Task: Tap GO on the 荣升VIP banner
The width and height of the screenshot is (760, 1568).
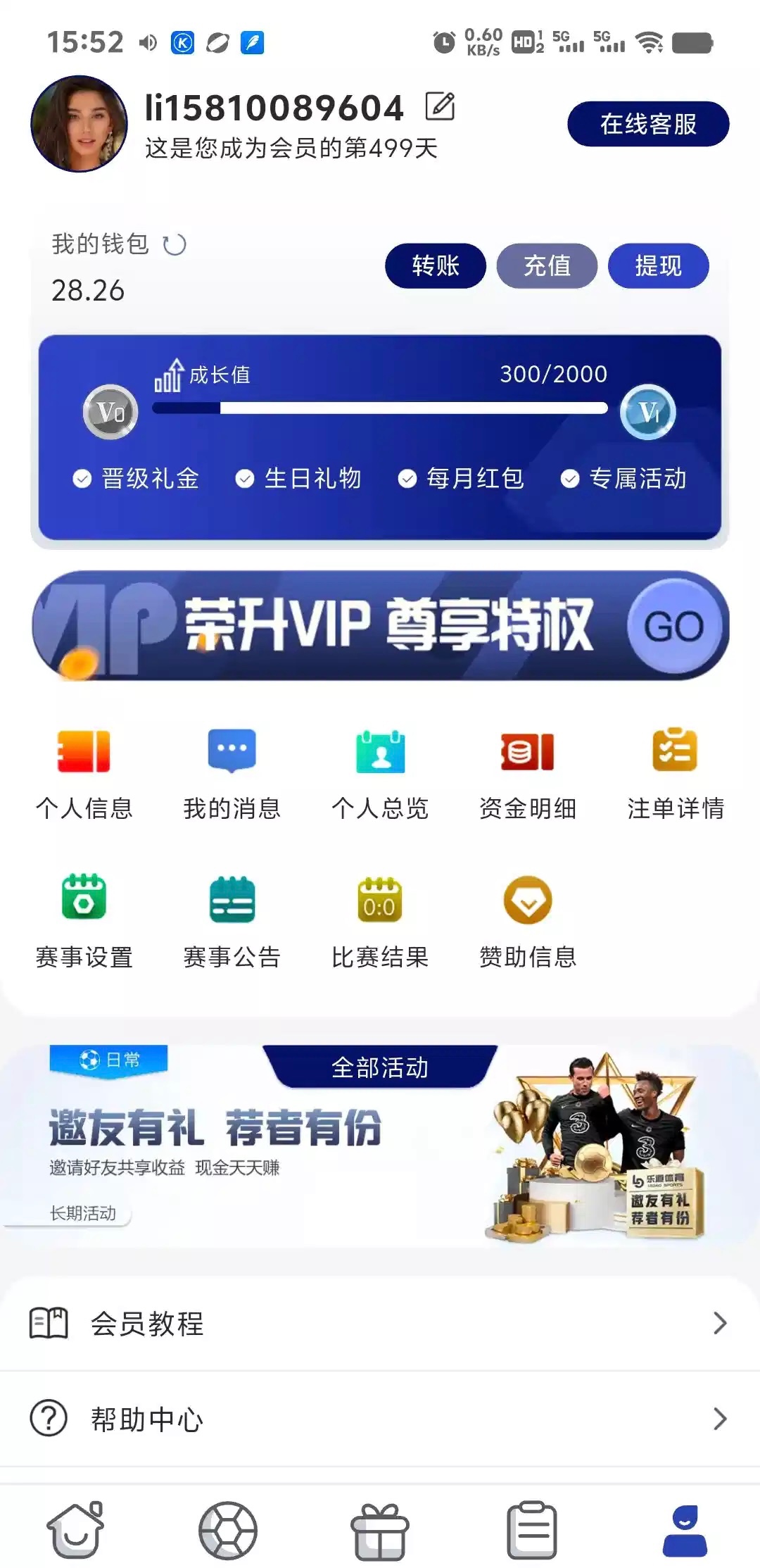Action: click(x=674, y=626)
